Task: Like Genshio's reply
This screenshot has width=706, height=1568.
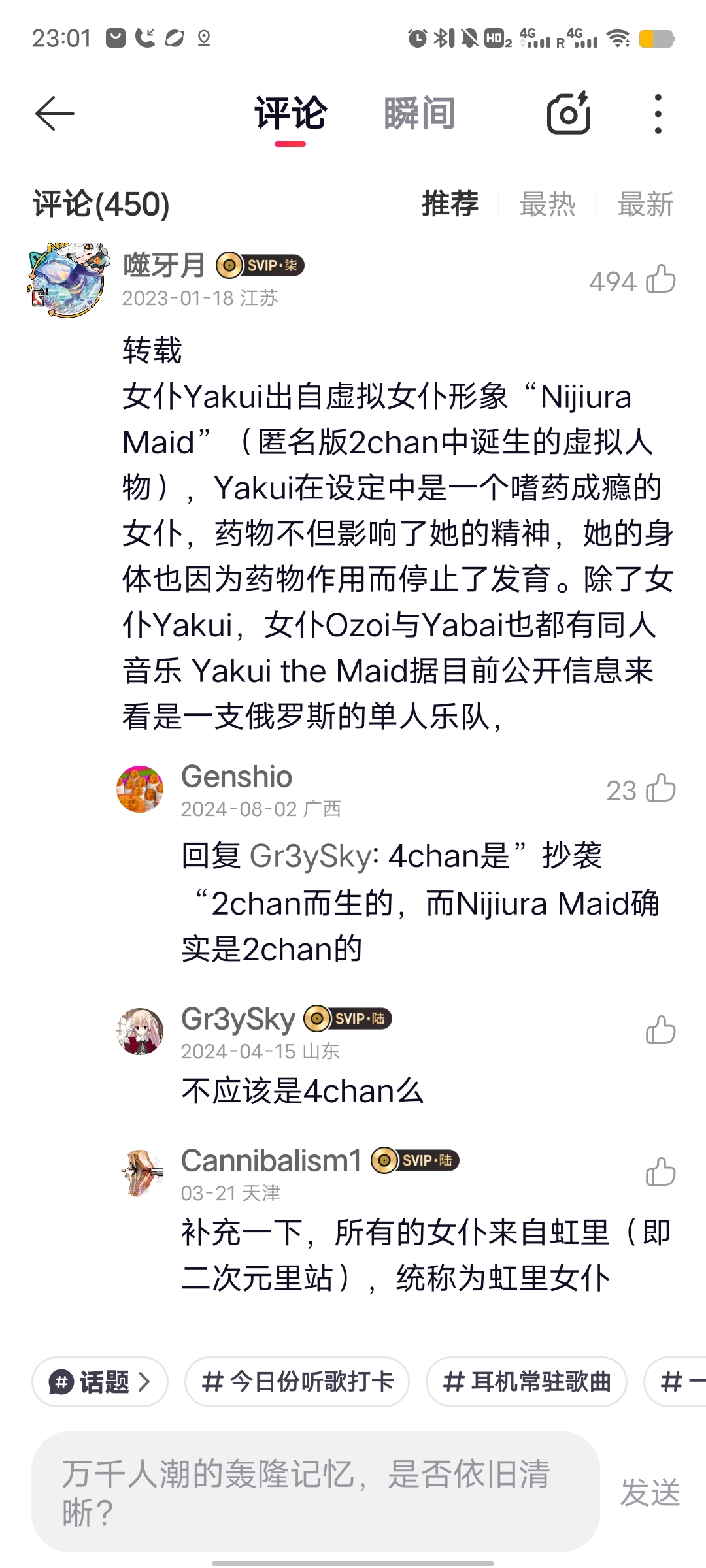Action: click(x=660, y=789)
